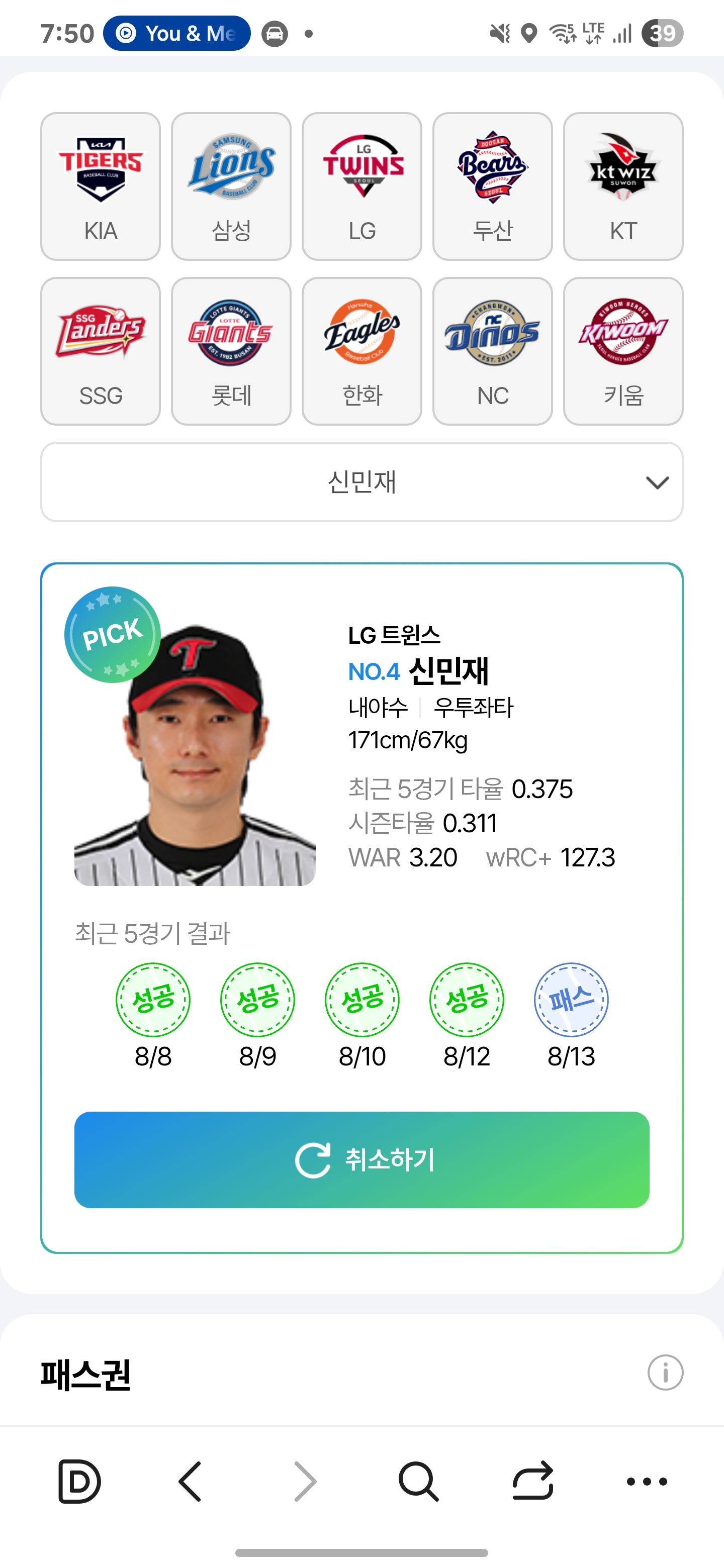Open the more options menu
The height and width of the screenshot is (1568, 724).
click(x=647, y=1481)
